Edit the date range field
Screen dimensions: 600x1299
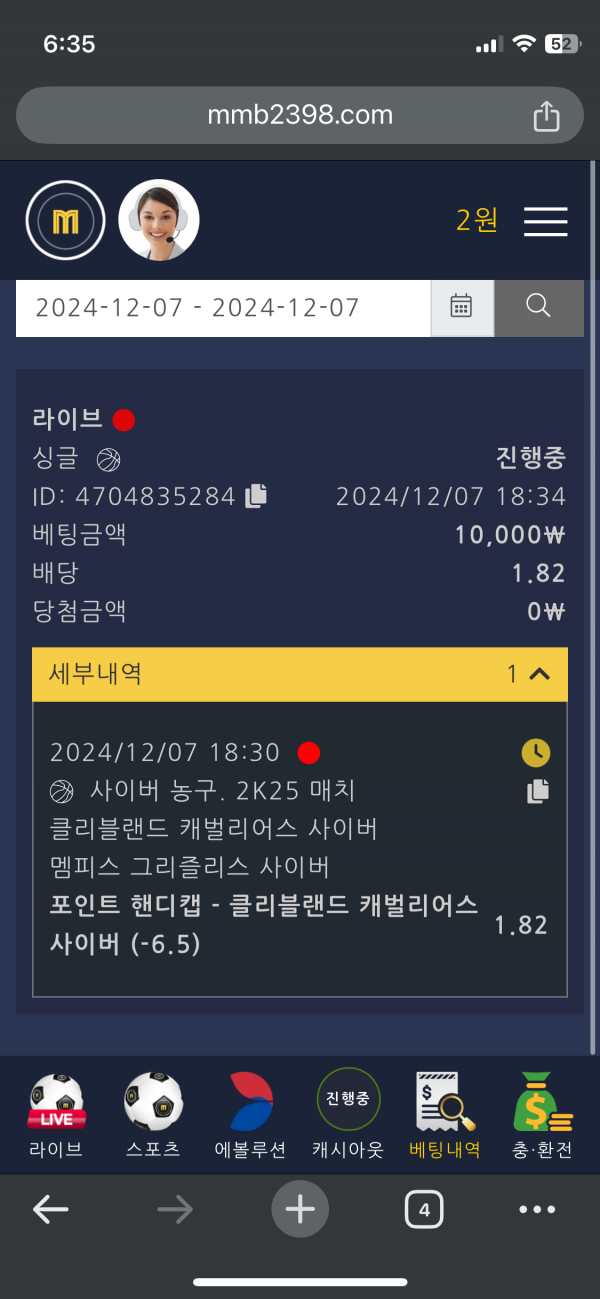[x=222, y=307]
